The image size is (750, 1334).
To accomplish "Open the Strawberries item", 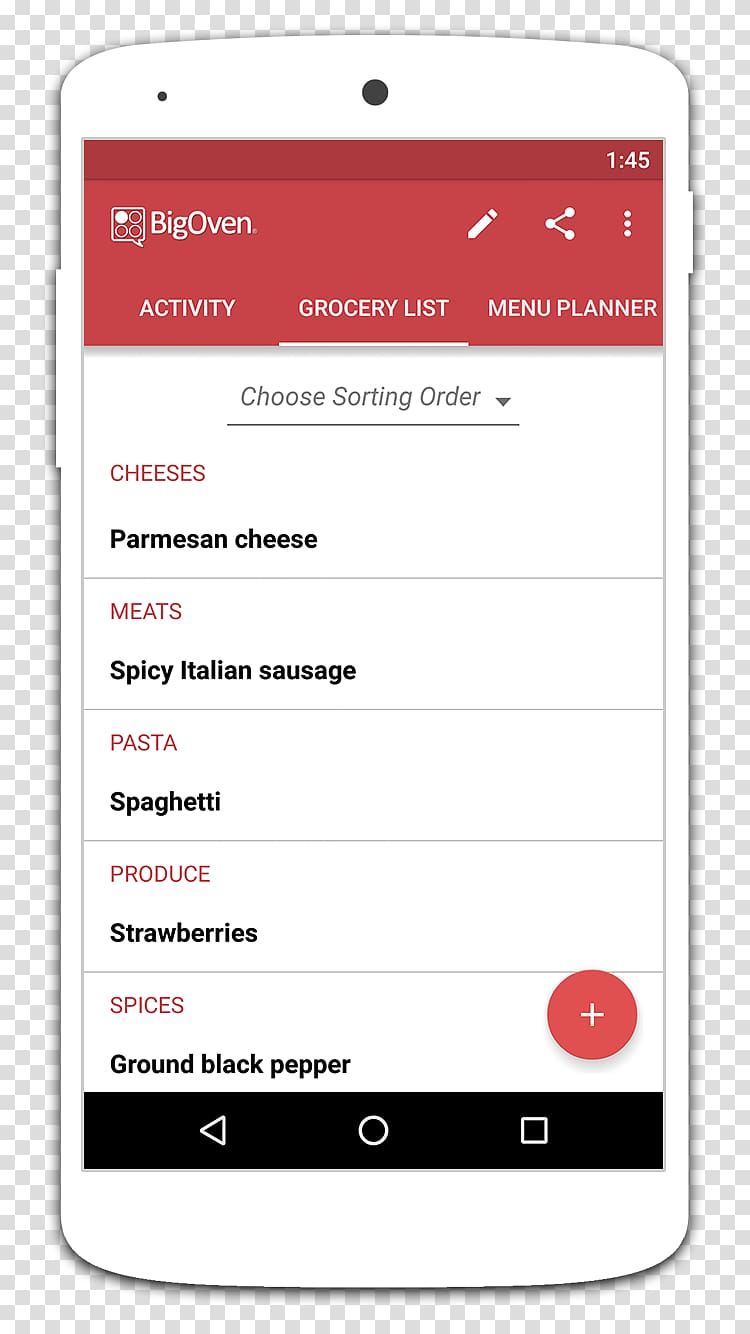I will (373, 933).
